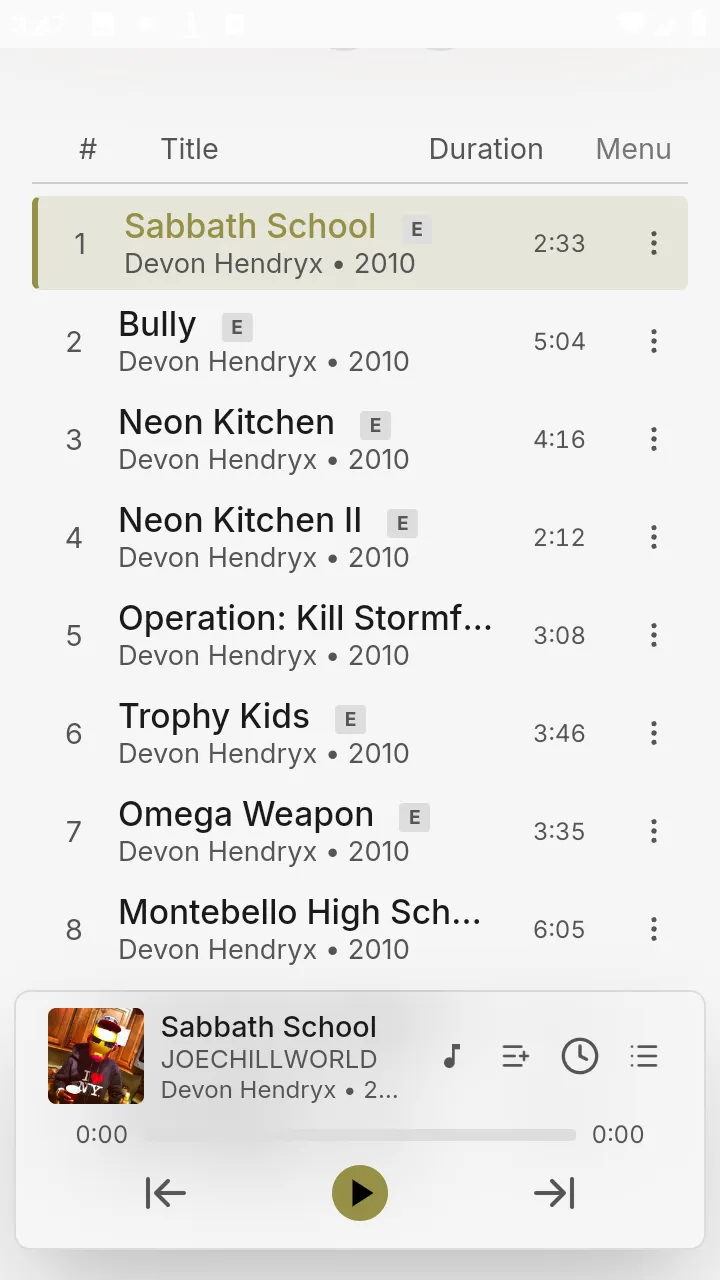
Task: Open the menu for Operation: Kill Stormf… track
Action: tap(654, 635)
